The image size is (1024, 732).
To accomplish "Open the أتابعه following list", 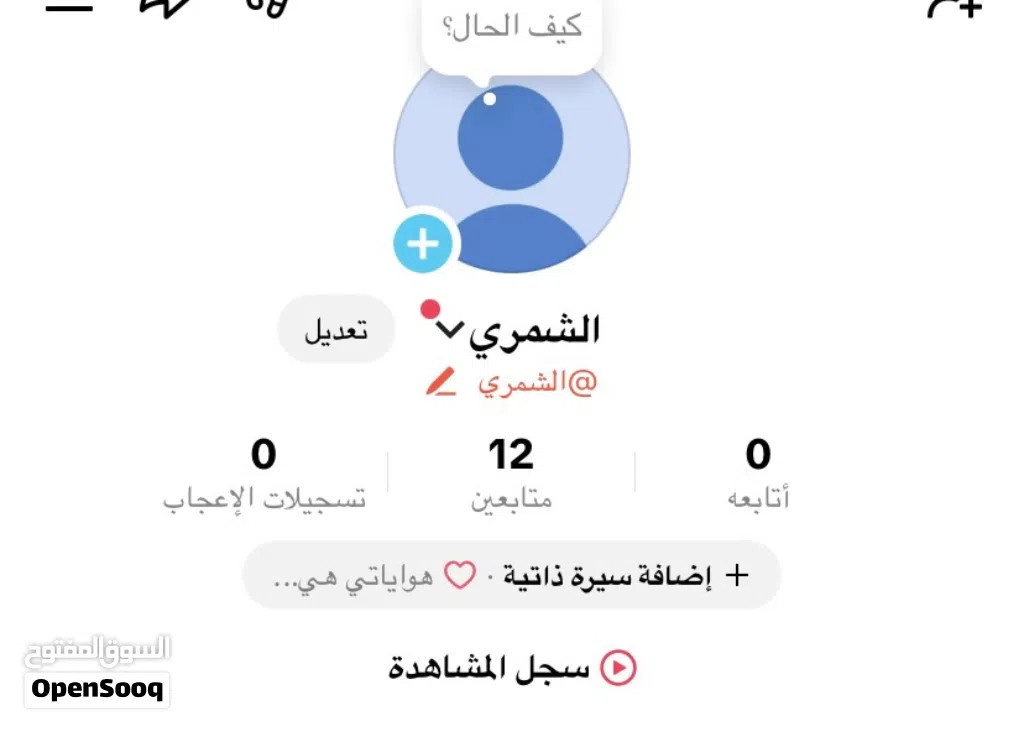I will coord(758,472).
